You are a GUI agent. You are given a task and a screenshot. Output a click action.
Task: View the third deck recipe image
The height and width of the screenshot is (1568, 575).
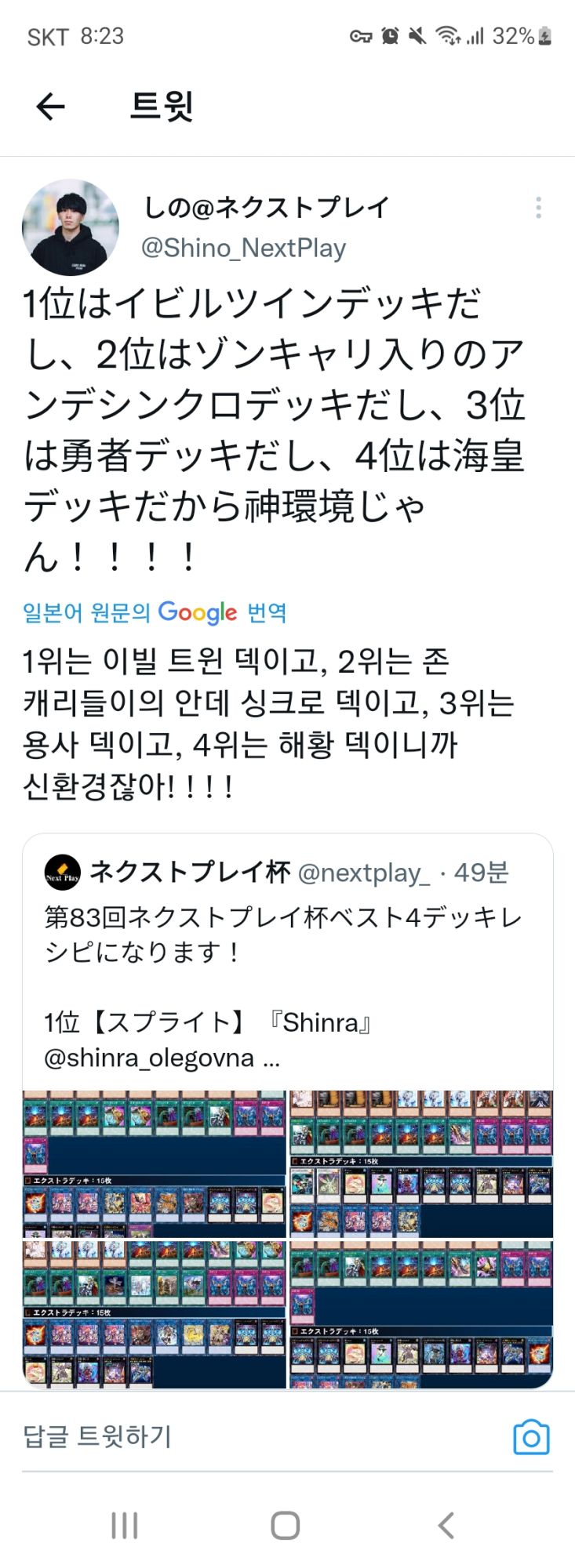tap(155, 1313)
